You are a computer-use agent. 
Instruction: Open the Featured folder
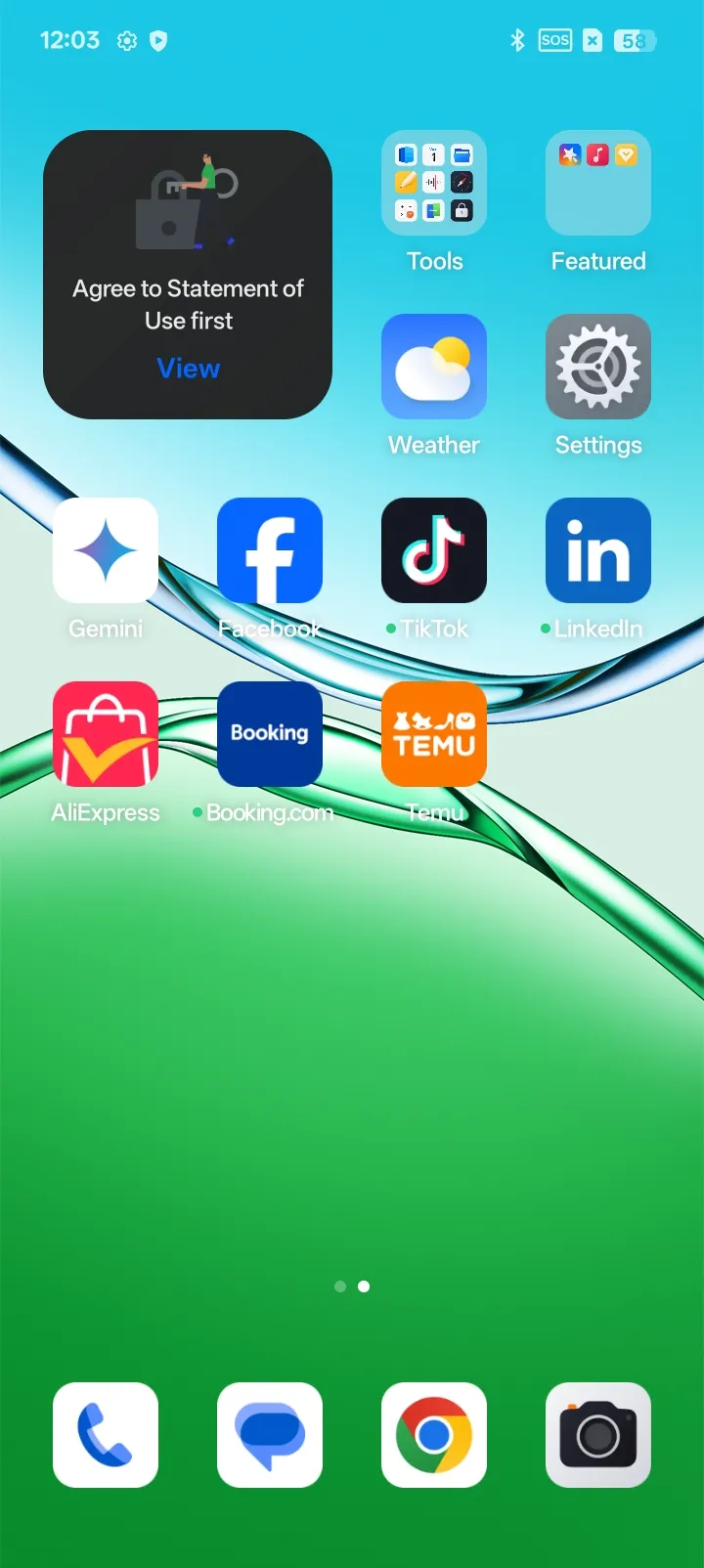(598, 183)
